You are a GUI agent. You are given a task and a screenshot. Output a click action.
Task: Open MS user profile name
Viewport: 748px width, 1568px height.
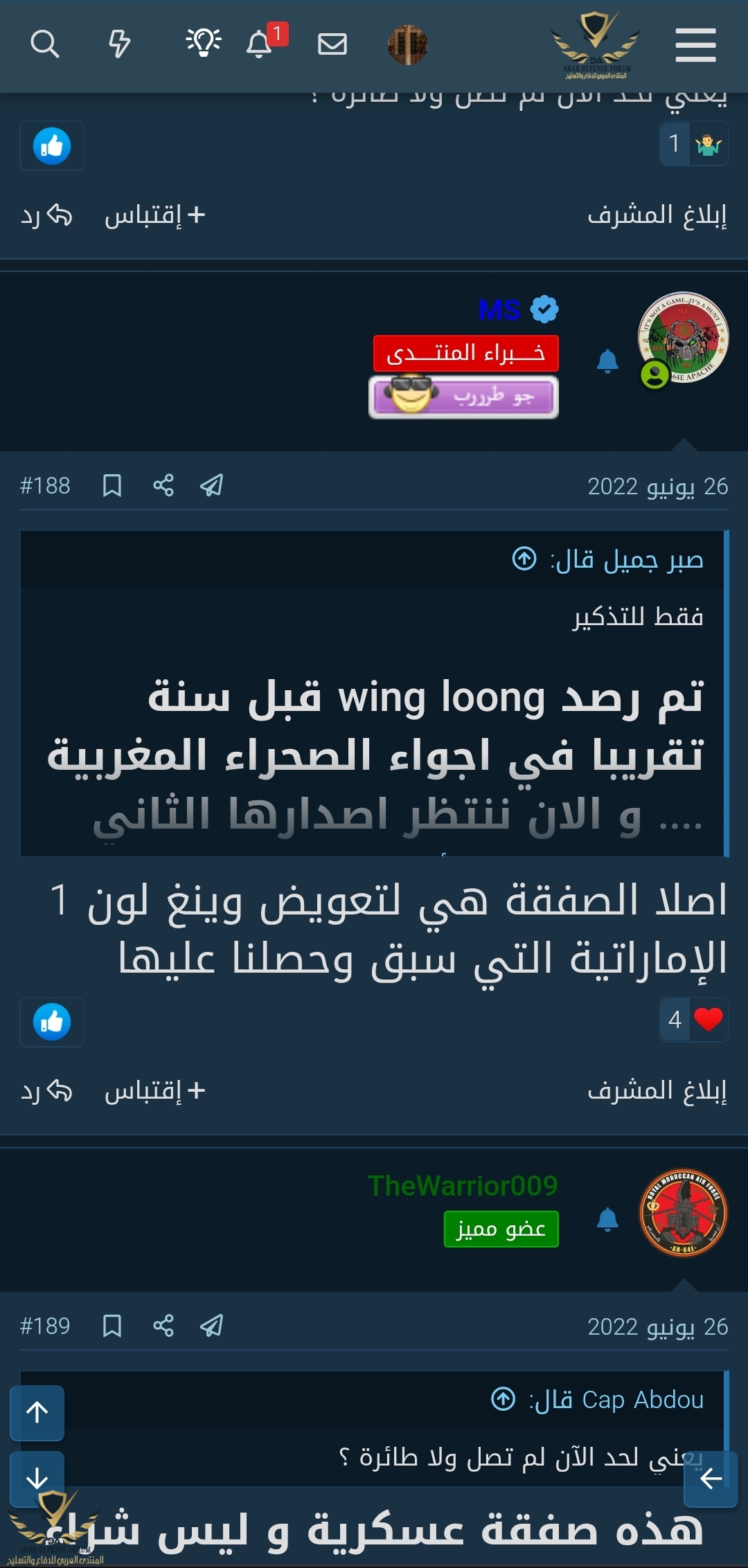tap(499, 310)
